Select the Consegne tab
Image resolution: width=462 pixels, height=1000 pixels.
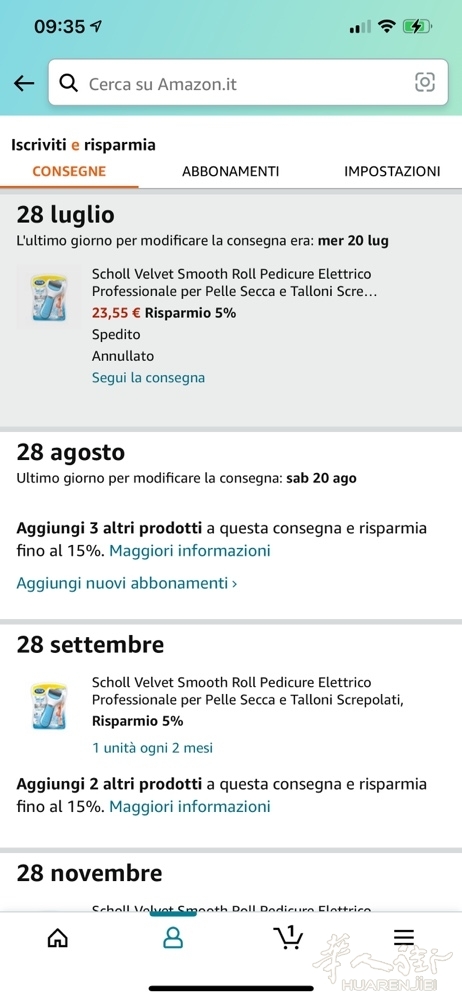69,171
